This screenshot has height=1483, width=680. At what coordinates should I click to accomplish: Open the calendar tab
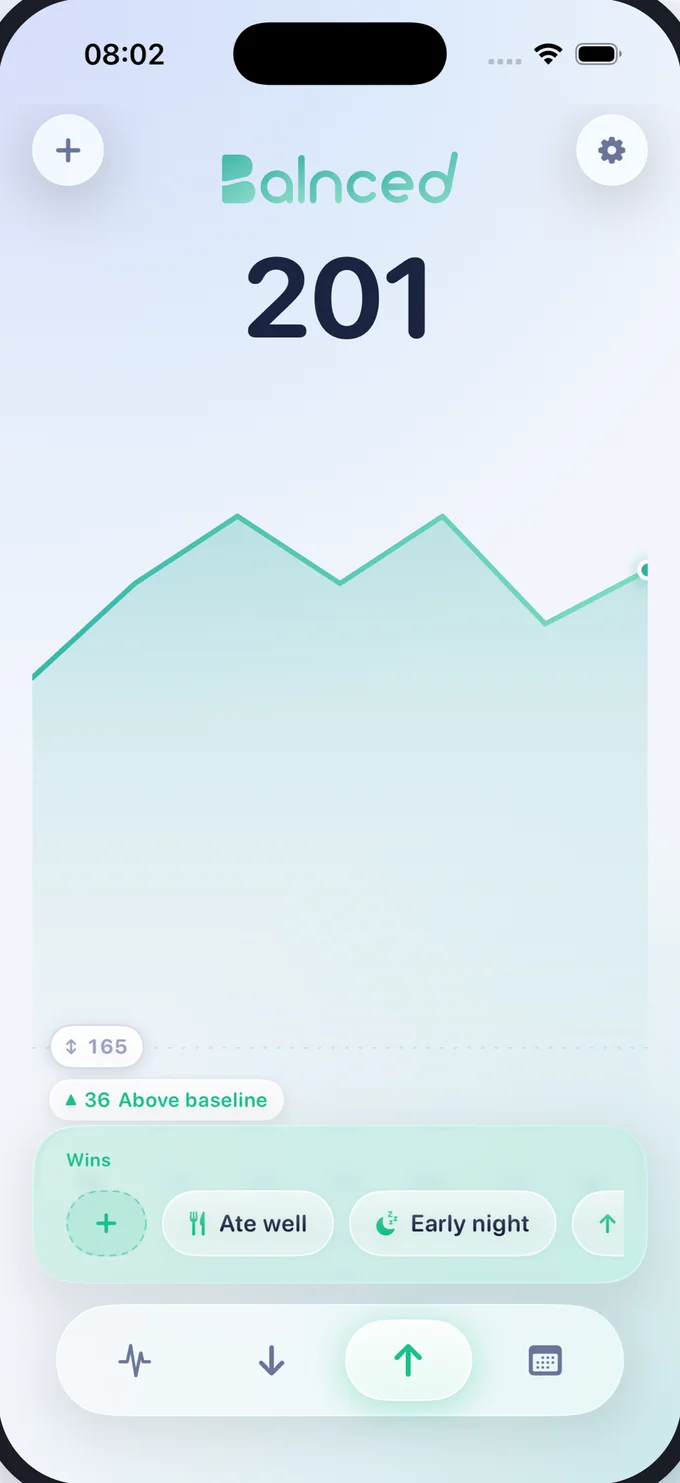click(545, 1360)
